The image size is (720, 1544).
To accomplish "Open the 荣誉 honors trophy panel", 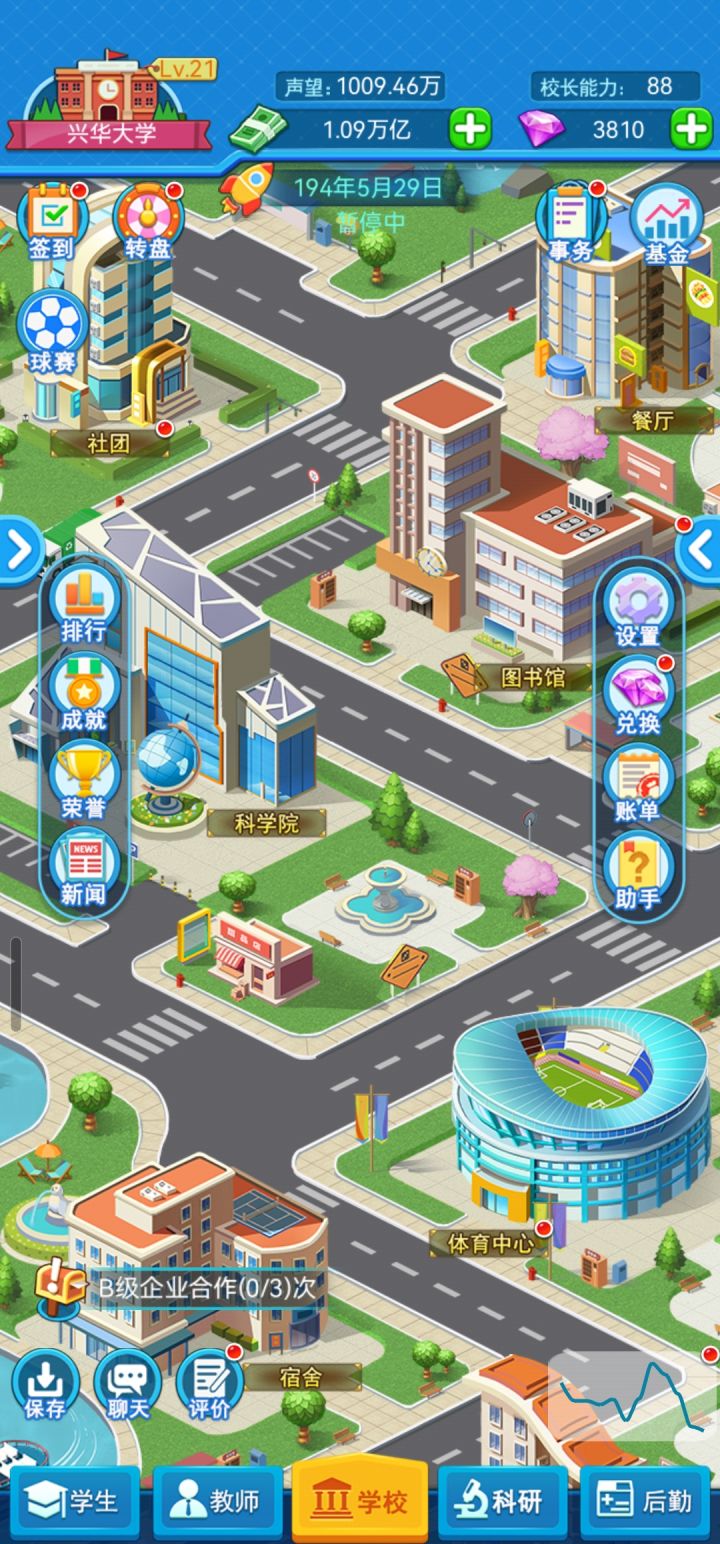I will tap(84, 779).
